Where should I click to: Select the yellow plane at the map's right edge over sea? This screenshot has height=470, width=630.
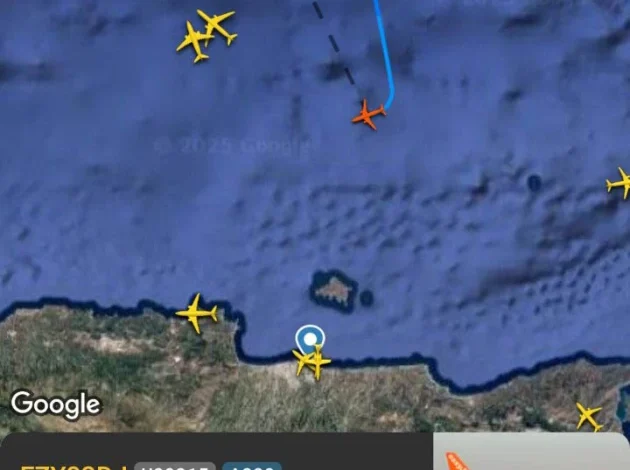(620, 183)
